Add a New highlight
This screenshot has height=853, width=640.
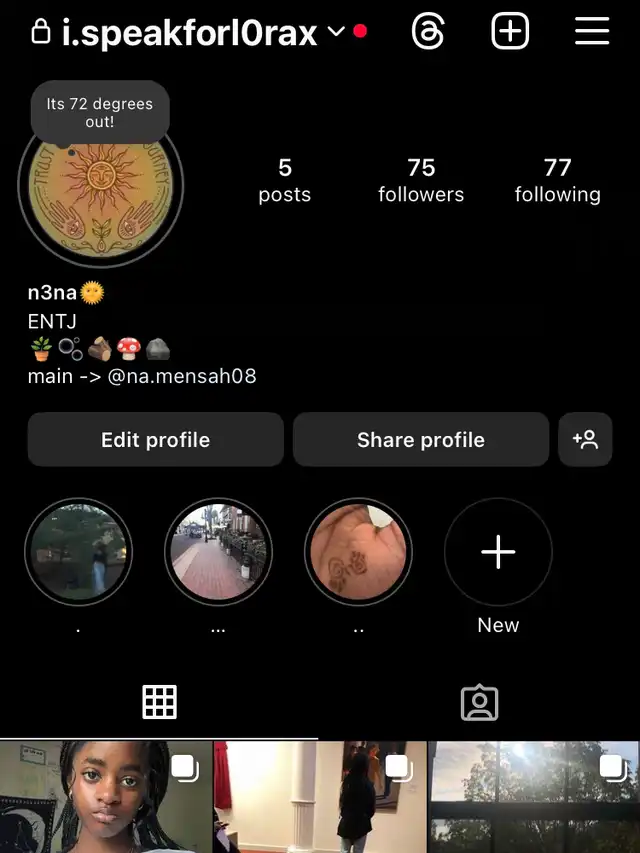click(x=498, y=552)
